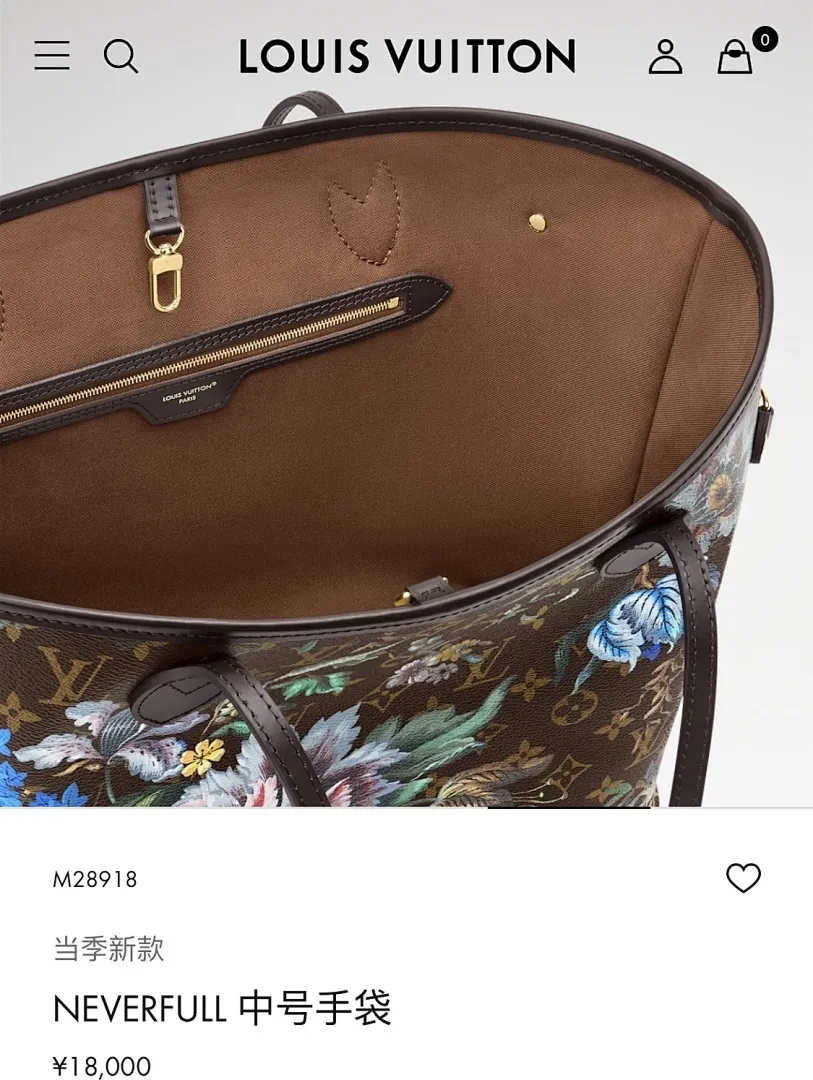Image resolution: width=813 pixels, height=1080 pixels.
Task: Add Neverfull bag to wishlist heart
Action: pos(743,878)
